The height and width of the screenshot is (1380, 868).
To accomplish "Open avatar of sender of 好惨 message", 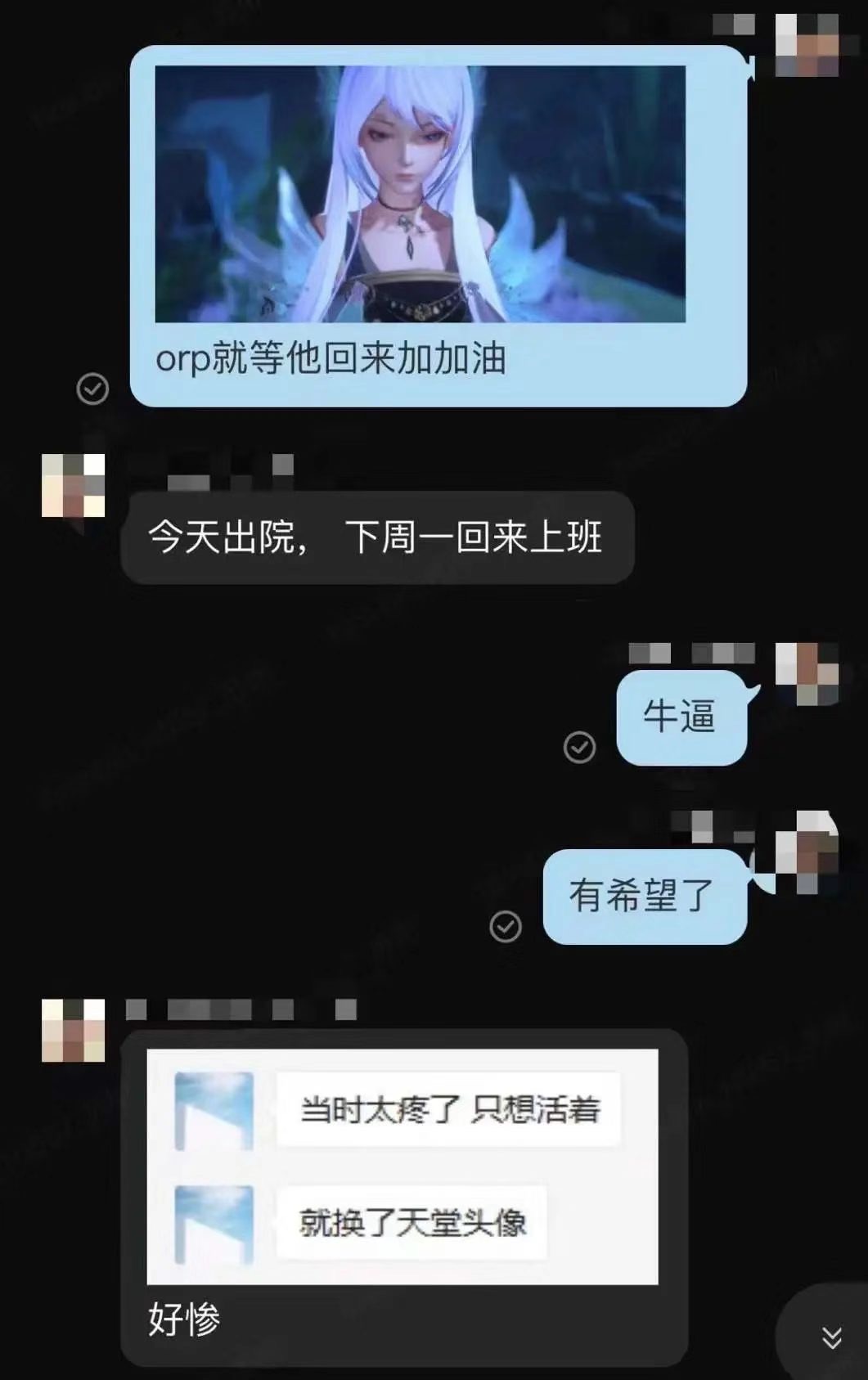I will pyautogui.click(x=73, y=1030).
